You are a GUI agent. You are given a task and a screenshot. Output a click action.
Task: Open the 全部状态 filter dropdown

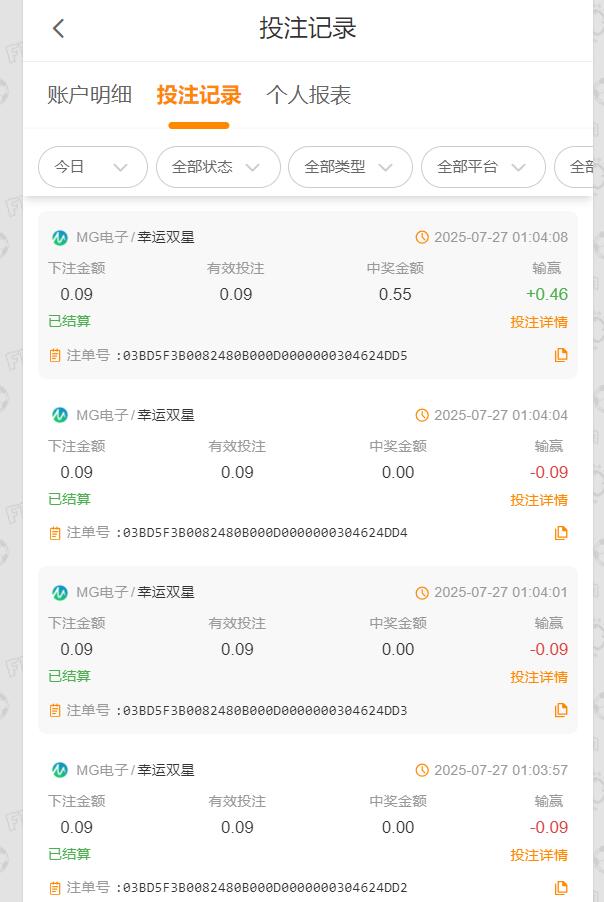pos(217,167)
